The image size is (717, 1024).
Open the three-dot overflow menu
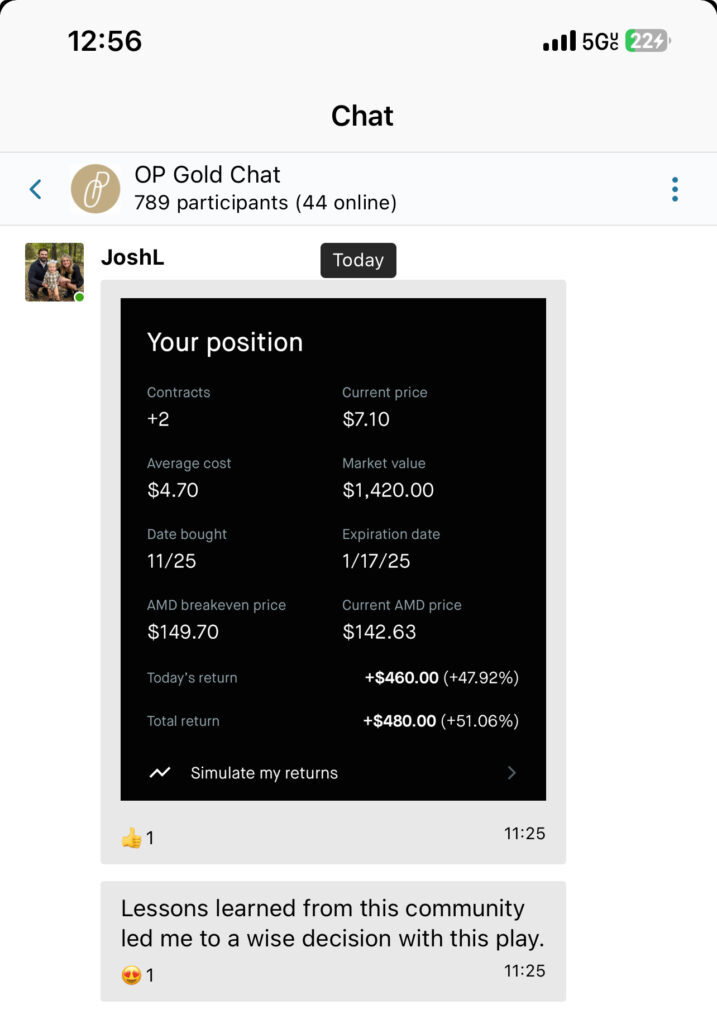click(x=675, y=189)
